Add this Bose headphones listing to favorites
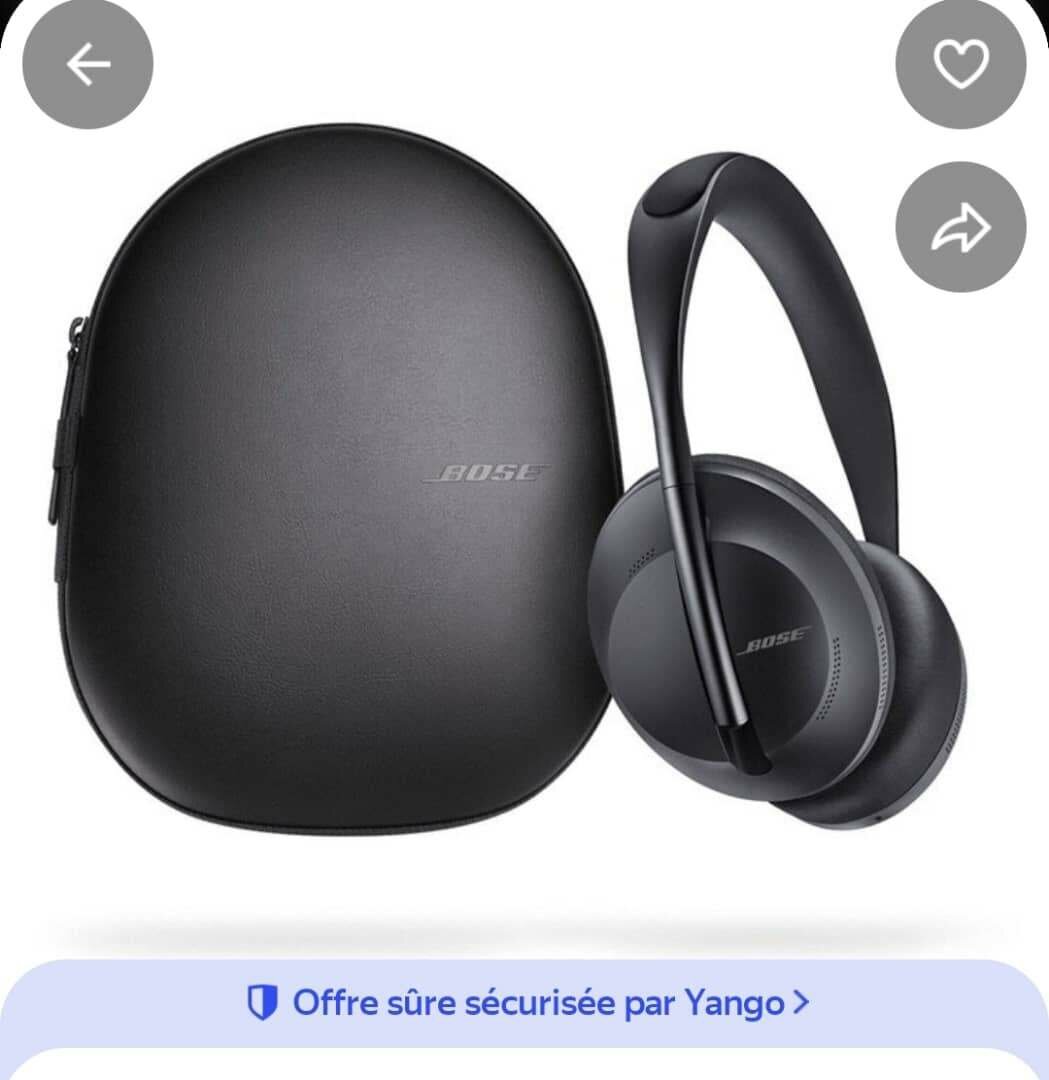This screenshot has height=1080, width=1049. point(960,65)
